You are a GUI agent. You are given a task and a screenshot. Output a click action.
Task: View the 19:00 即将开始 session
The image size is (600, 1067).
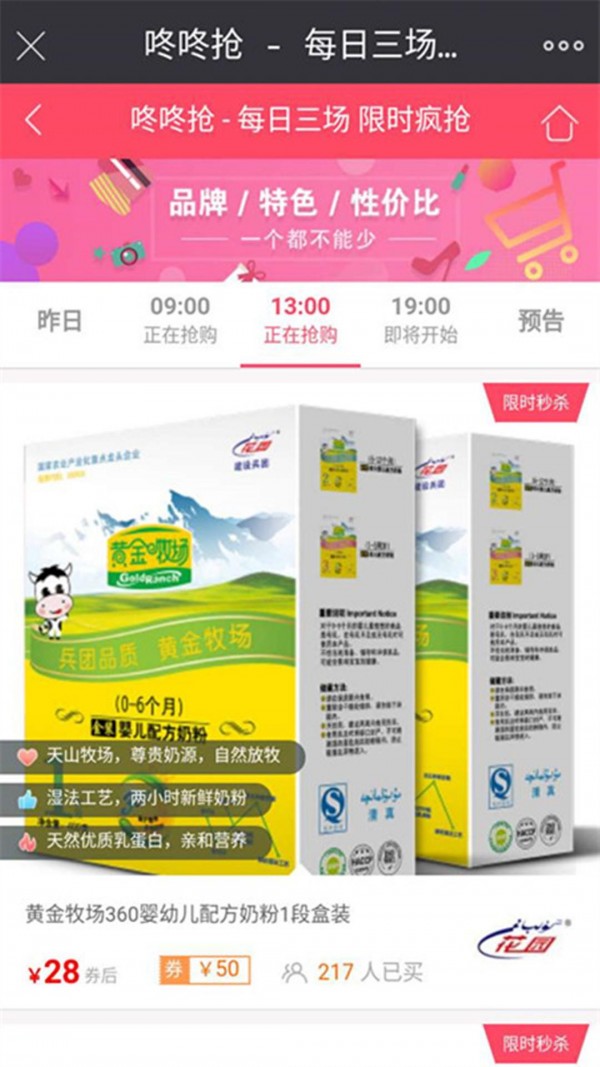click(x=420, y=321)
